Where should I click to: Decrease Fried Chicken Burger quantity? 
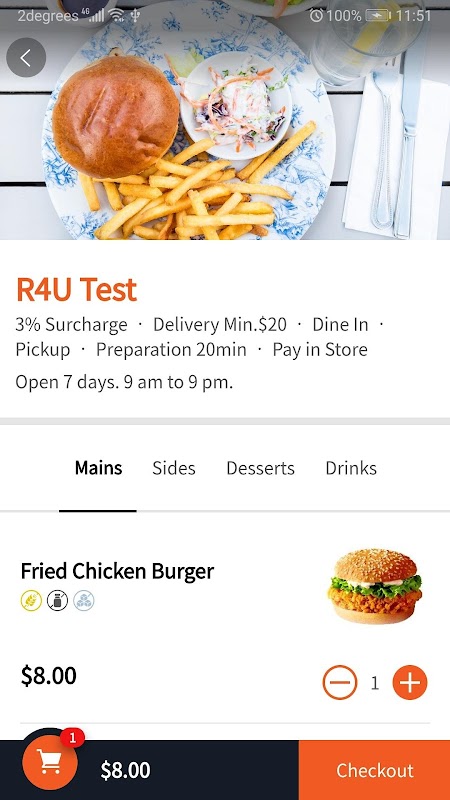[340, 683]
